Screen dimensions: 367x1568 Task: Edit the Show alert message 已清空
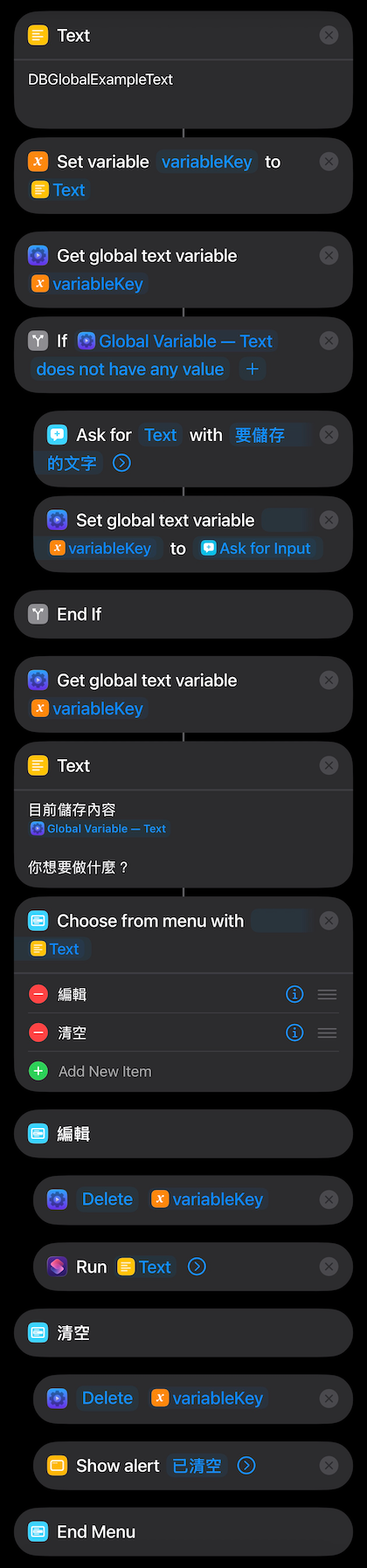point(197,1466)
